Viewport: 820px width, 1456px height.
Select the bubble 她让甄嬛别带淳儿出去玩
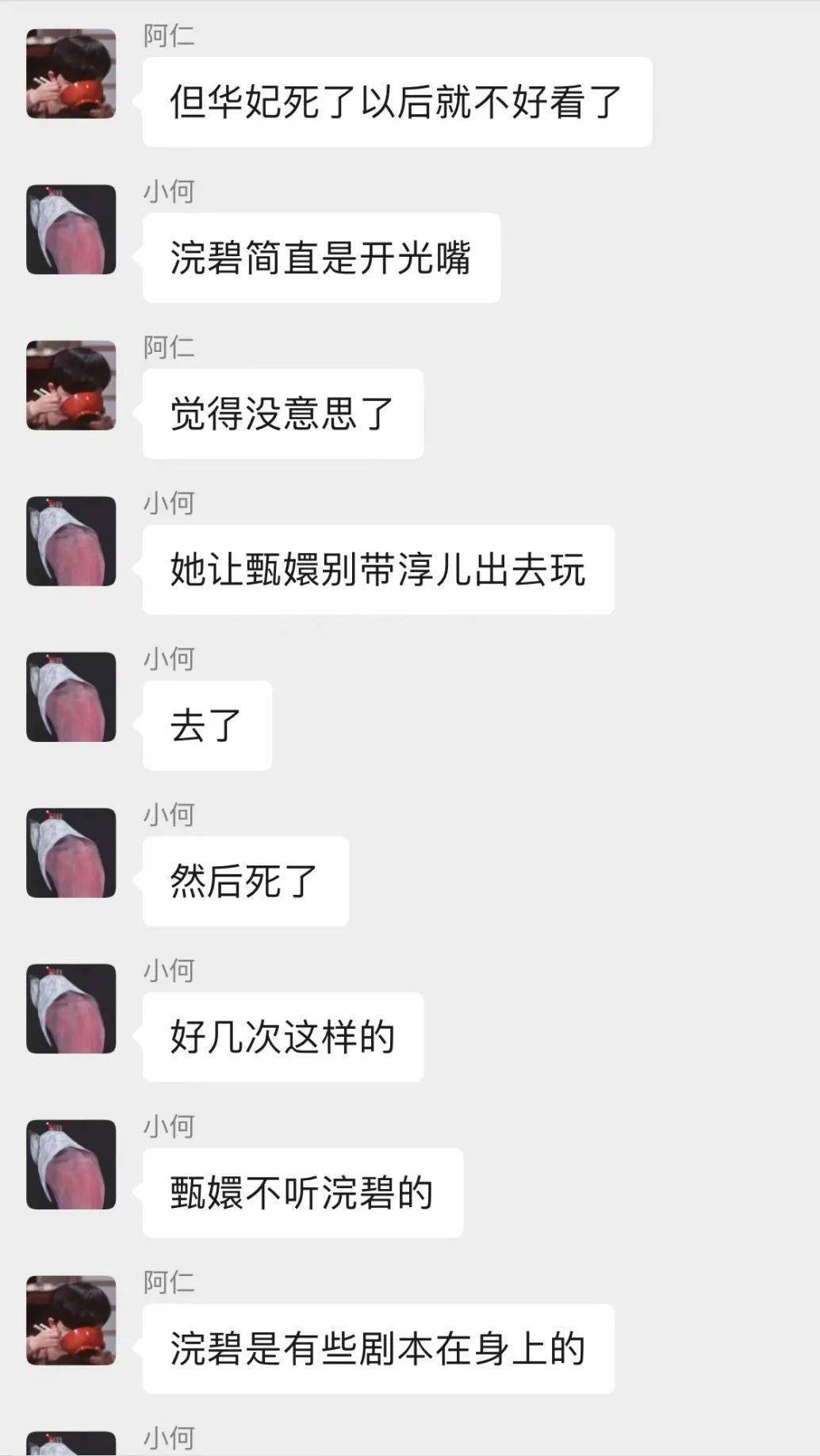tap(377, 567)
